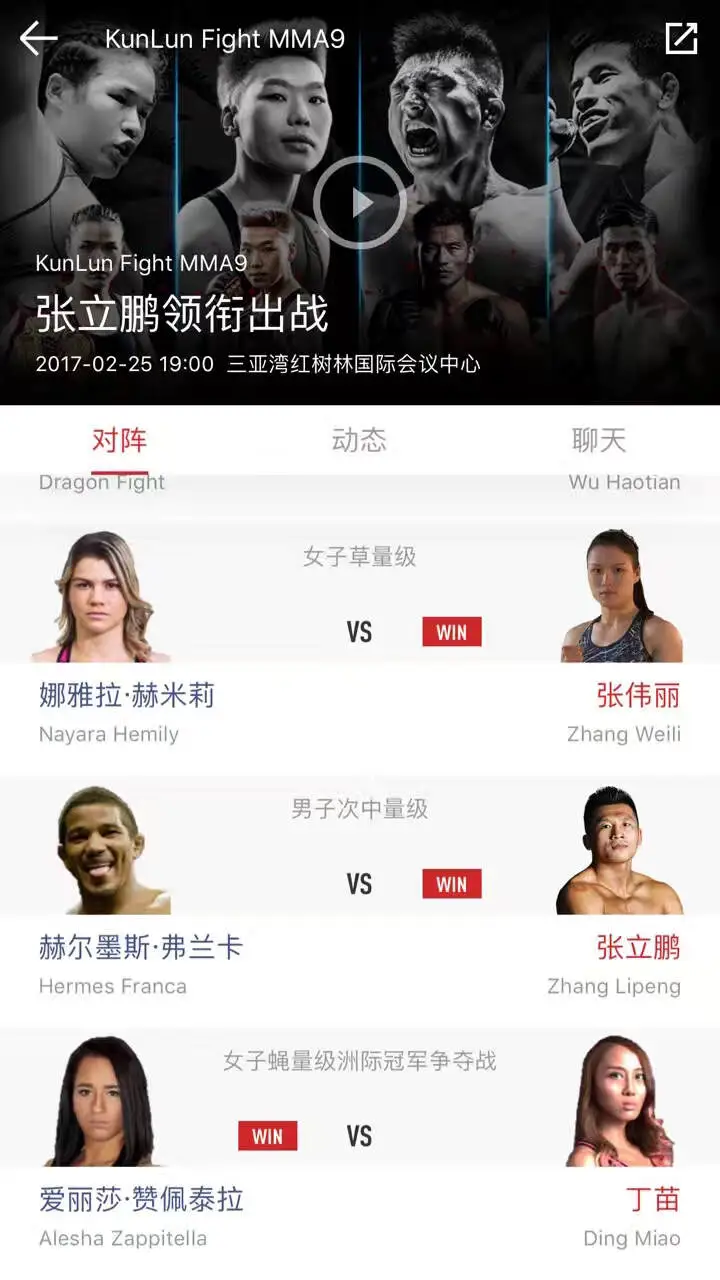Tap the WIN badge next to Zhang Weili
The image size is (720, 1280).
tap(451, 632)
